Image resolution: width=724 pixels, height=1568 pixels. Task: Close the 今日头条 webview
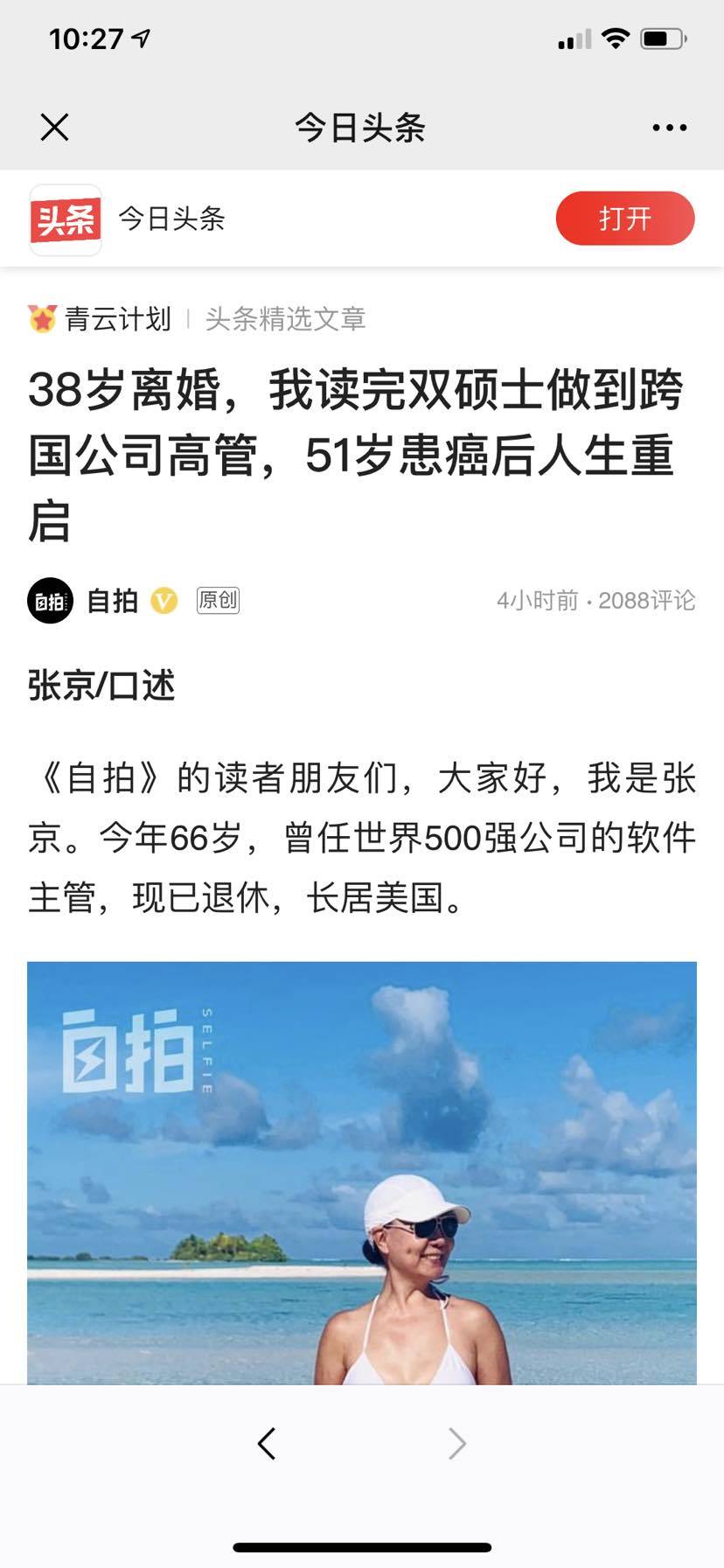coord(54,128)
